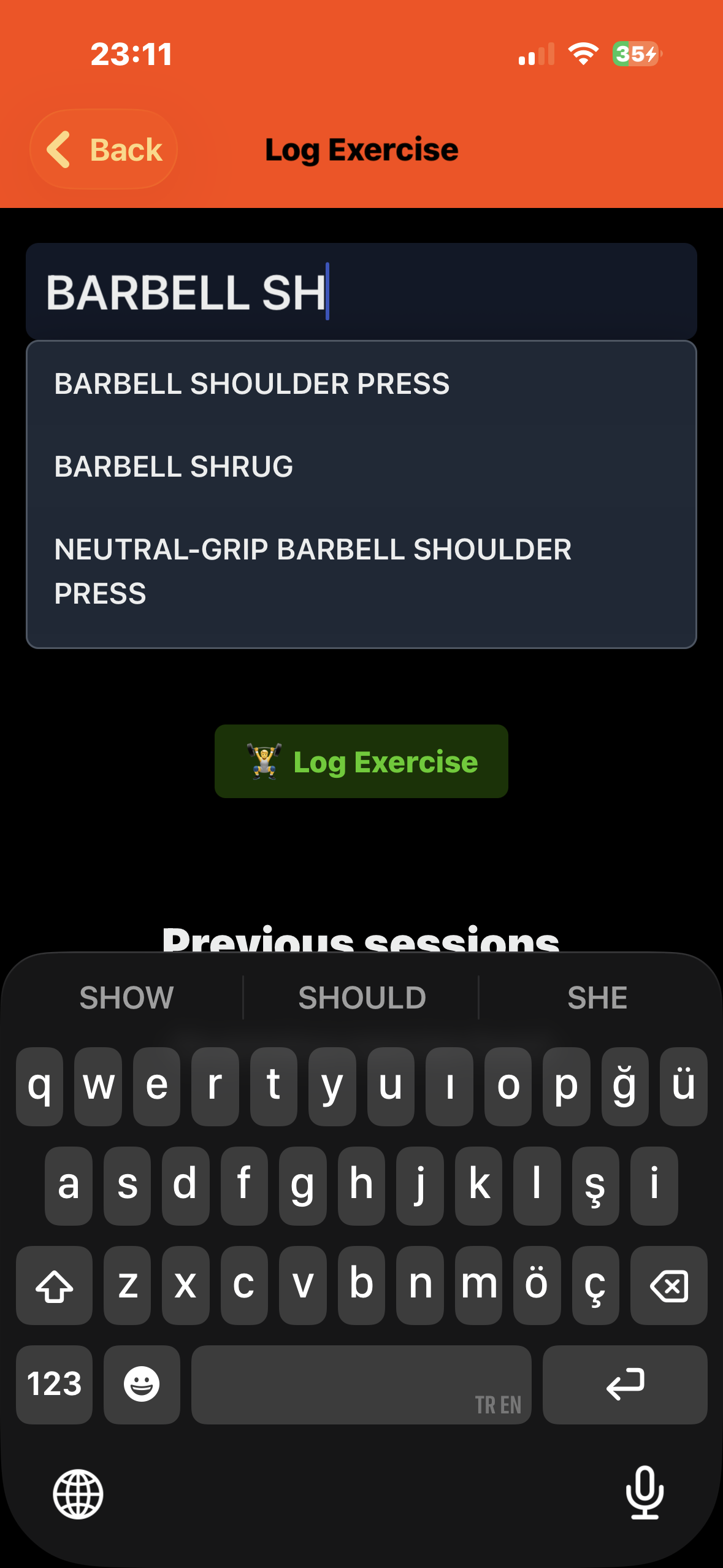The height and width of the screenshot is (1568, 723).
Task: Tap the SHE autocomplete word
Action: coord(598,997)
